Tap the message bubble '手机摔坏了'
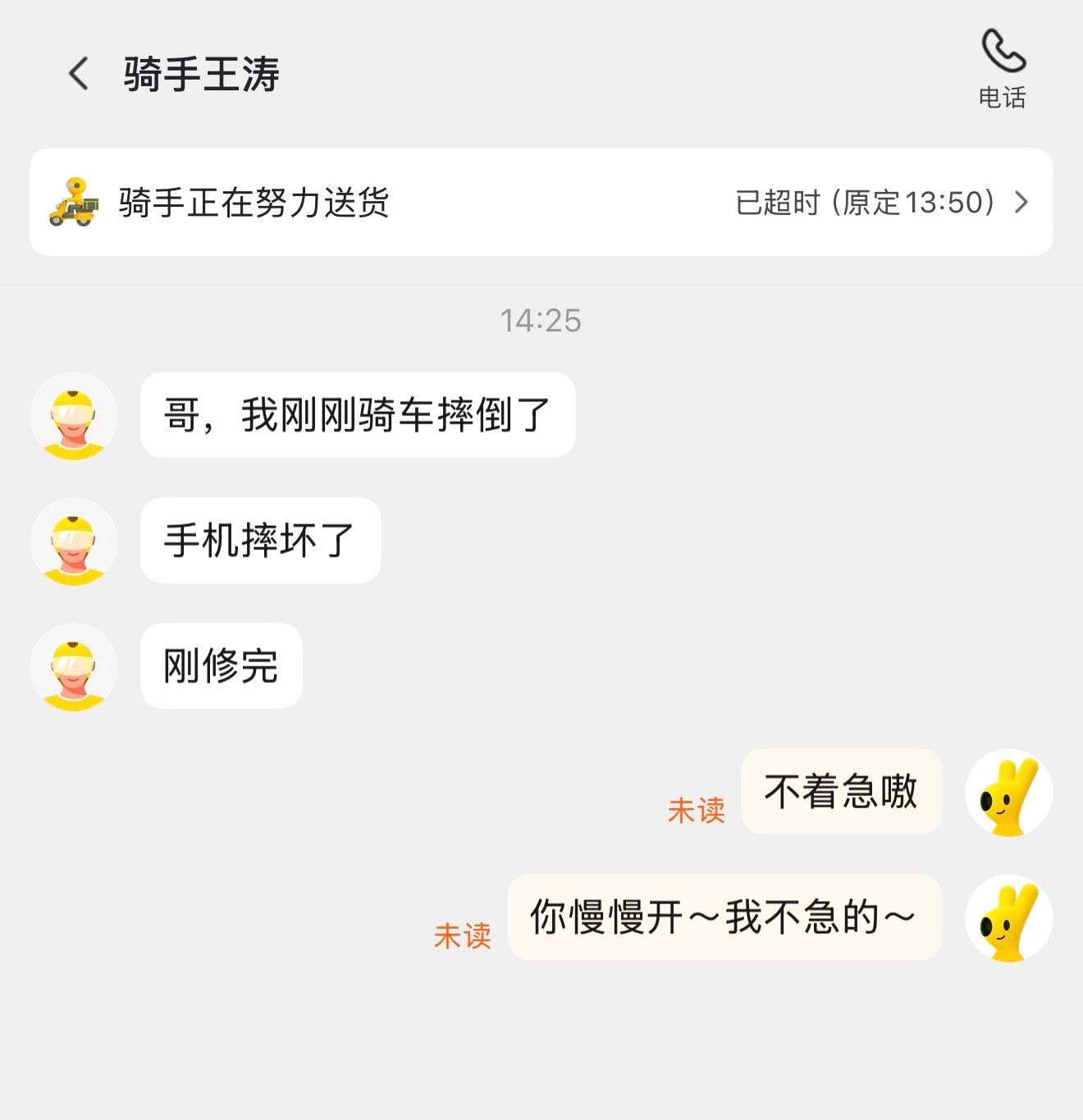Image resolution: width=1083 pixels, height=1120 pixels. click(260, 542)
